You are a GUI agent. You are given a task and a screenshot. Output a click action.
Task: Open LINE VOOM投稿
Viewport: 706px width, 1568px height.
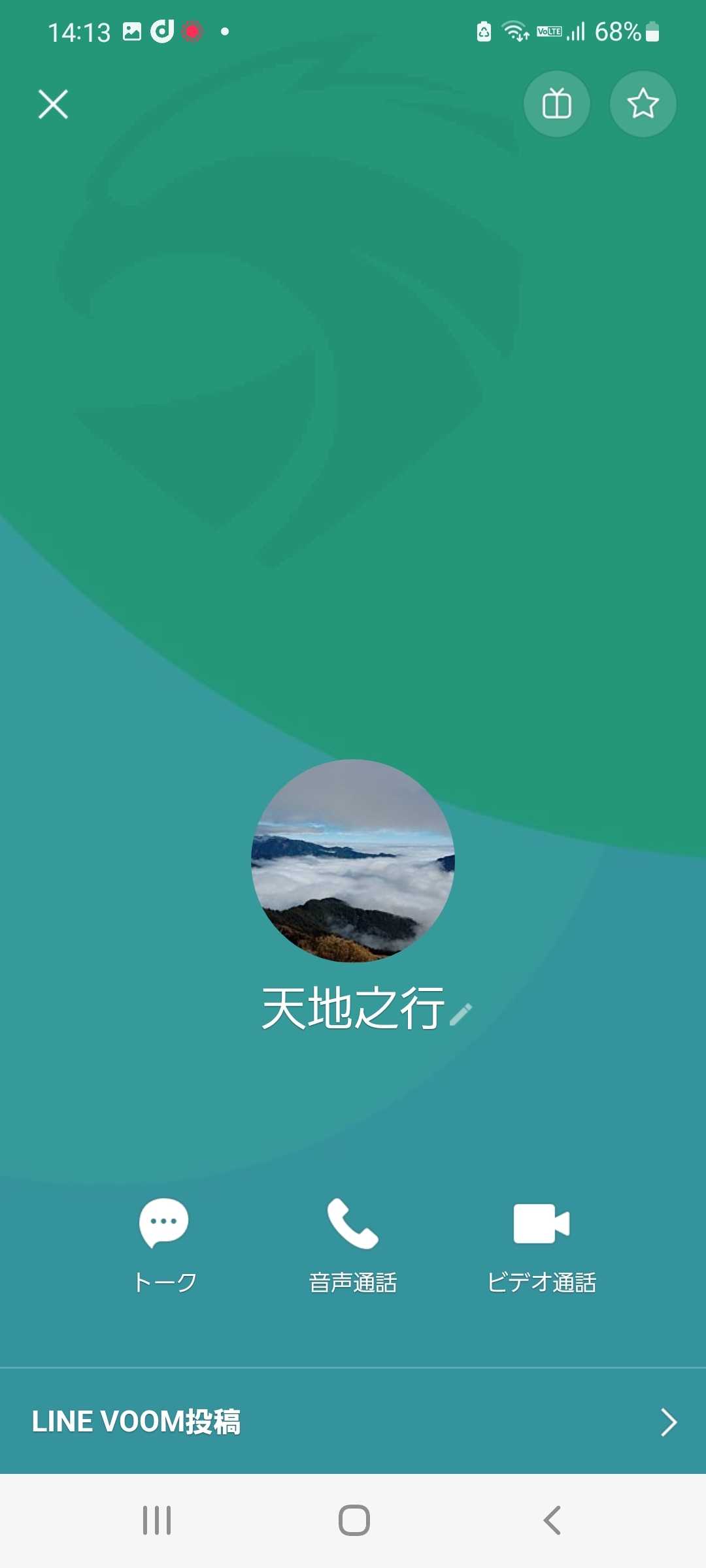click(353, 1422)
